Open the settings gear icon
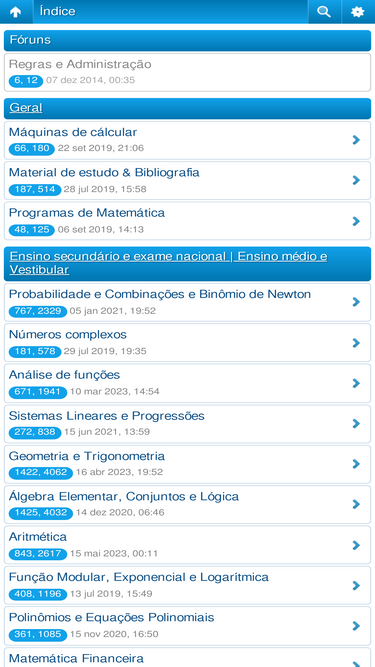 (358, 12)
